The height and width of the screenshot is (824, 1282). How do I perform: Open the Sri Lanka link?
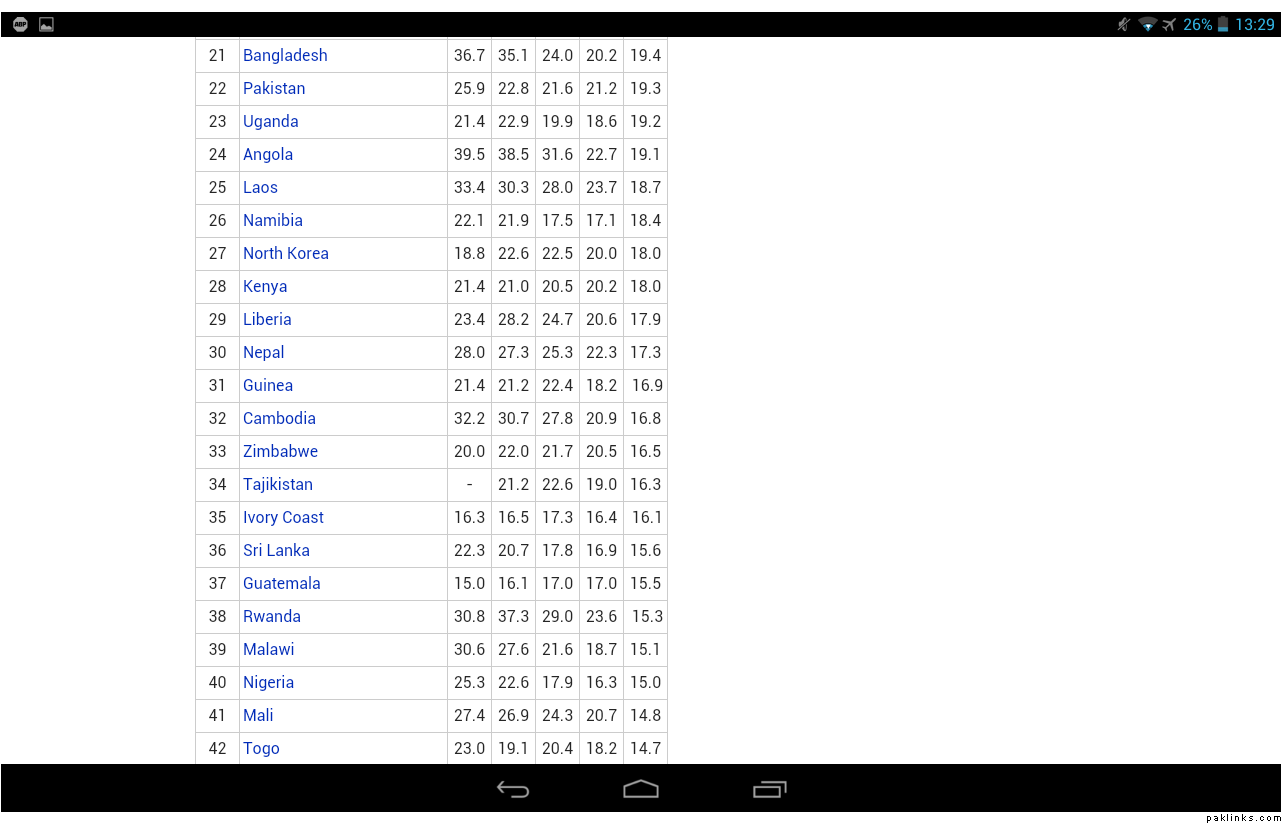[x=276, y=551]
